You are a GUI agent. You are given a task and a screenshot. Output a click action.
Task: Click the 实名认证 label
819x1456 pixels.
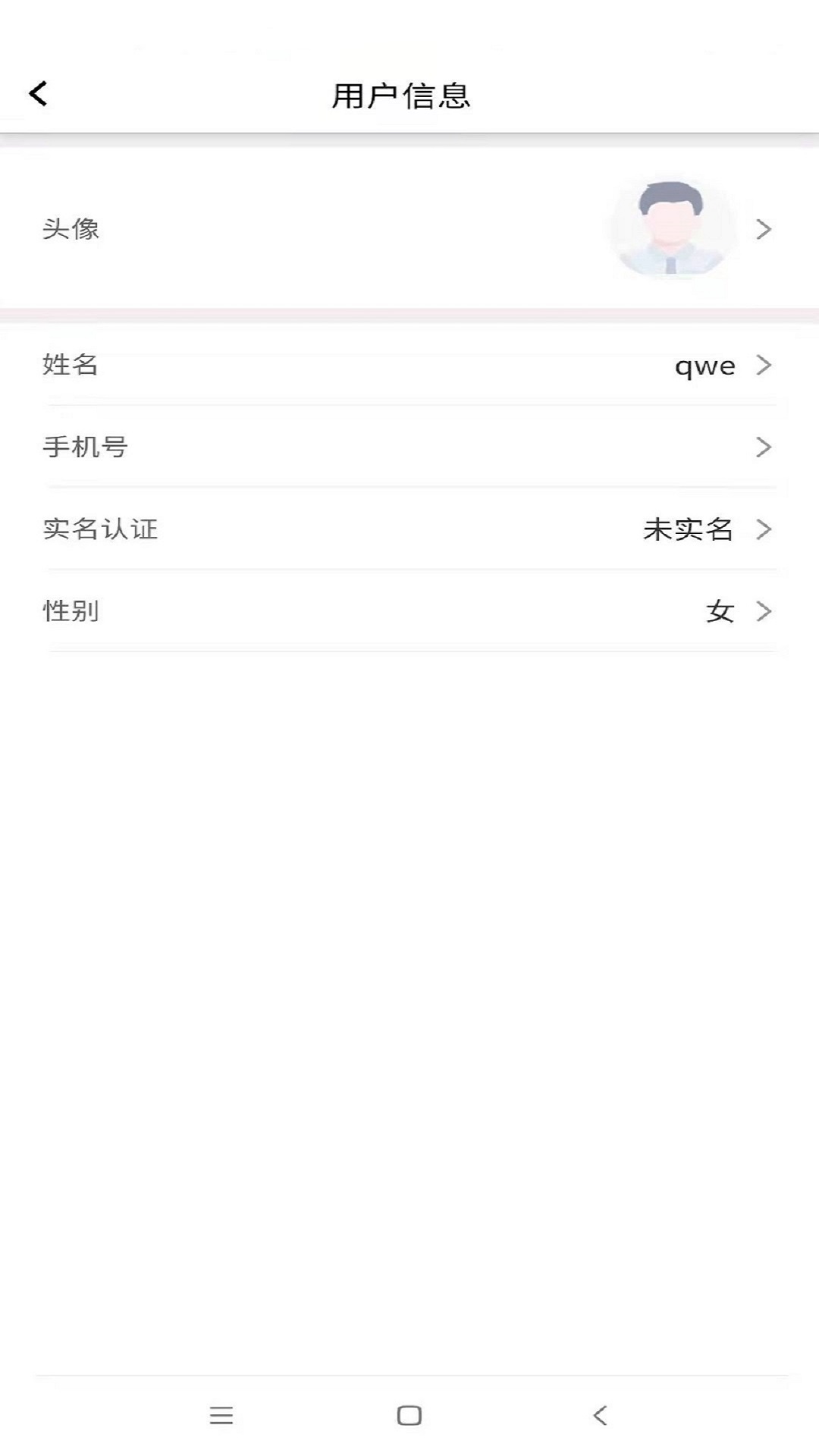101,530
